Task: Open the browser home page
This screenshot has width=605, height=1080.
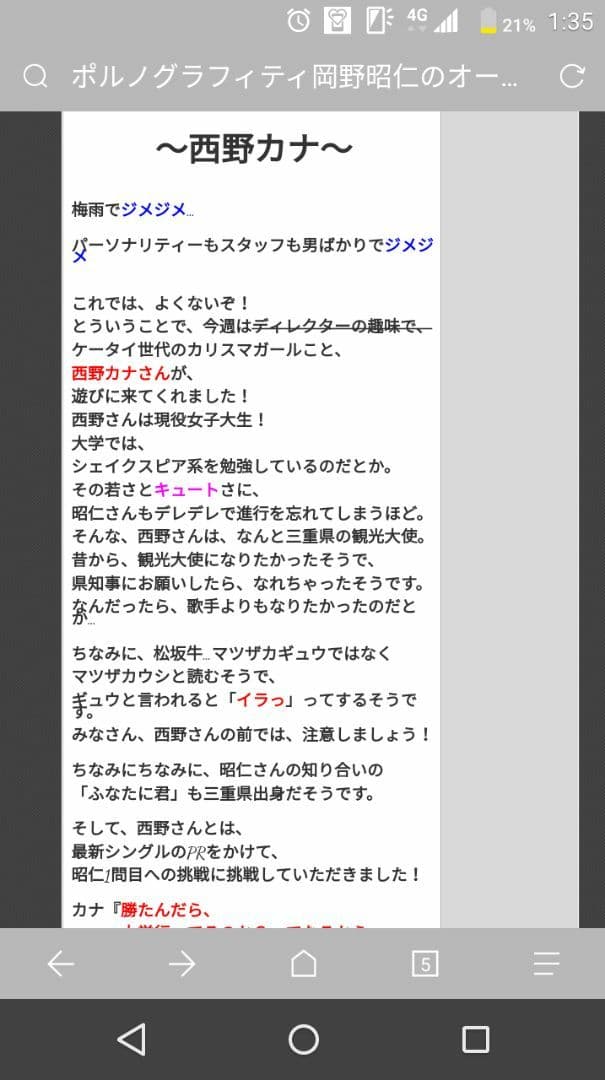Action: tap(303, 963)
